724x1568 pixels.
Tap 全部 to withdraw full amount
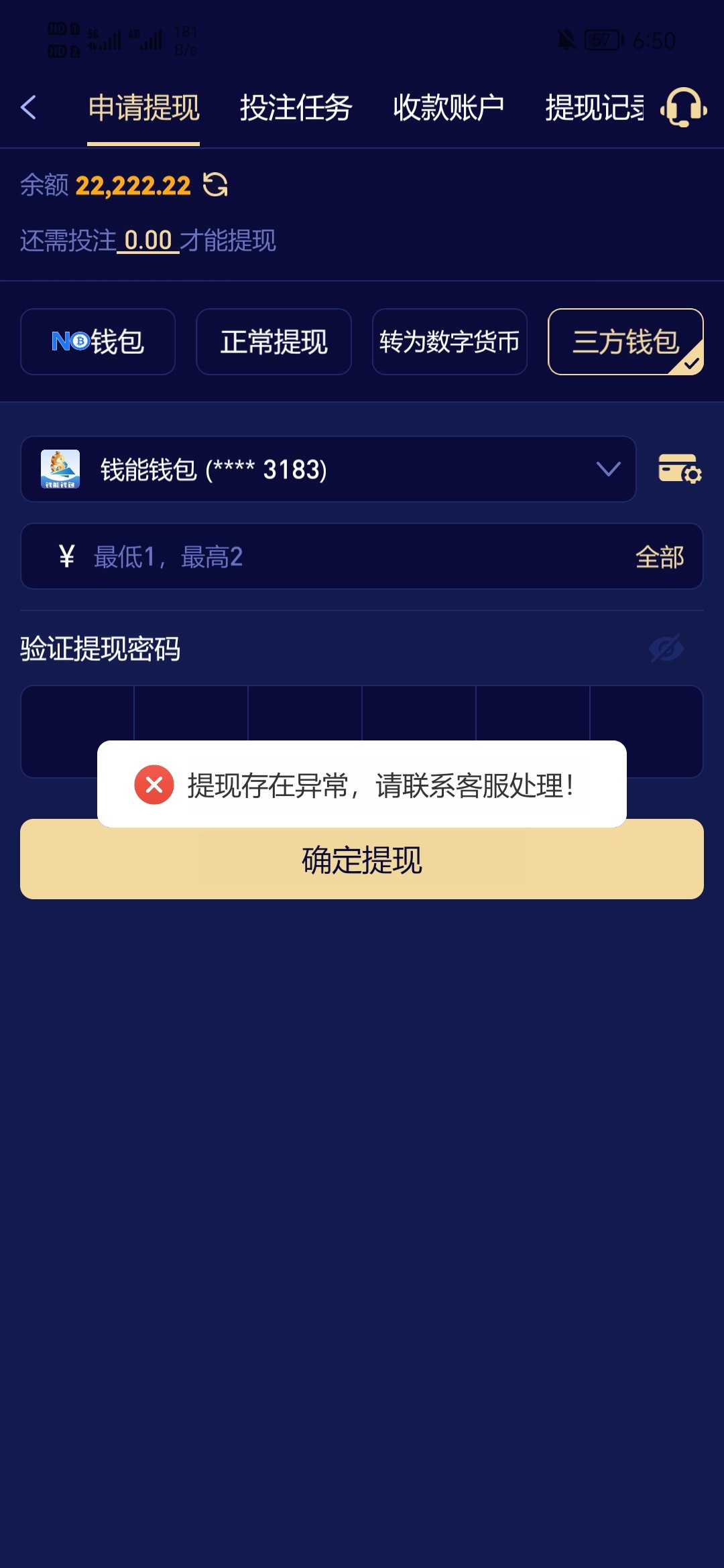[660, 557]
